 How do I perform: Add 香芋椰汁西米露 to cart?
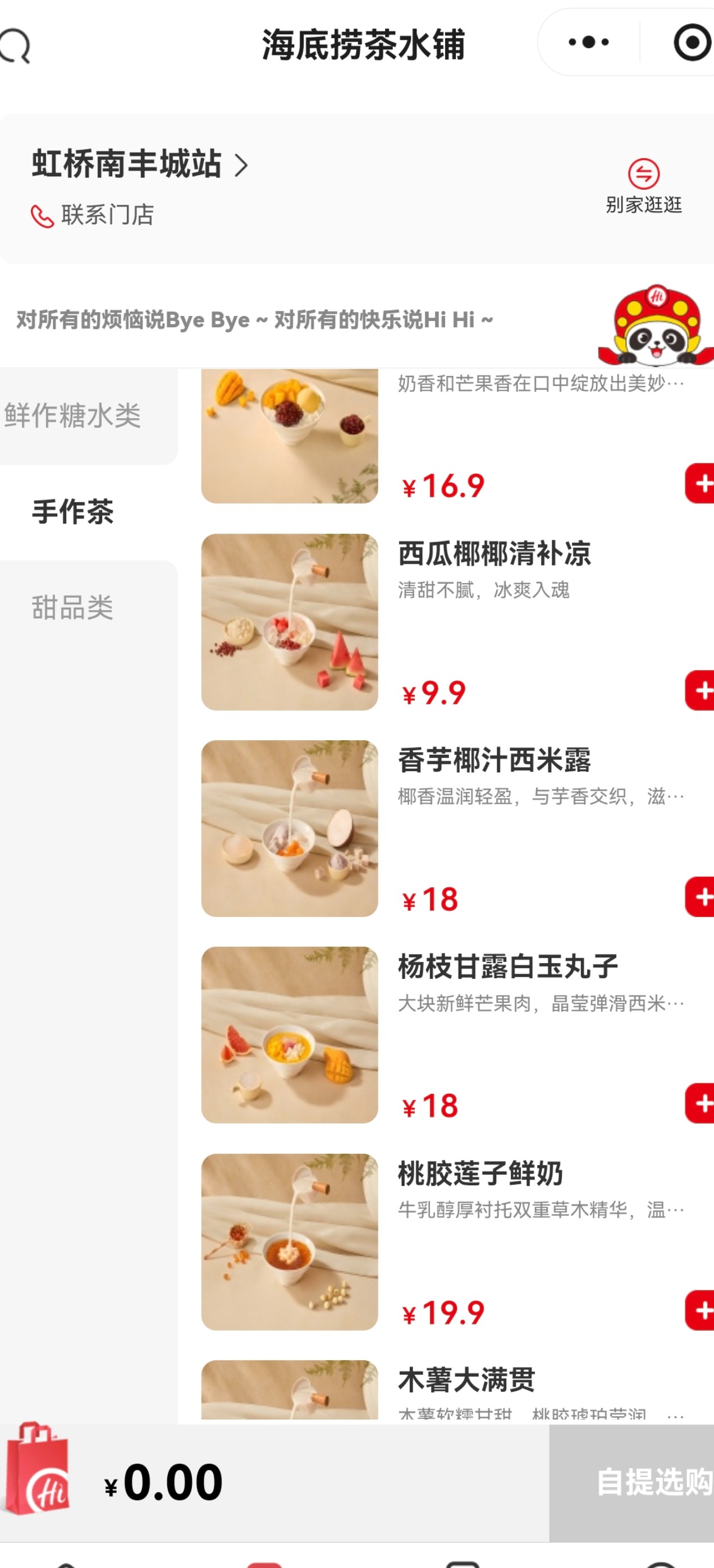702,897
